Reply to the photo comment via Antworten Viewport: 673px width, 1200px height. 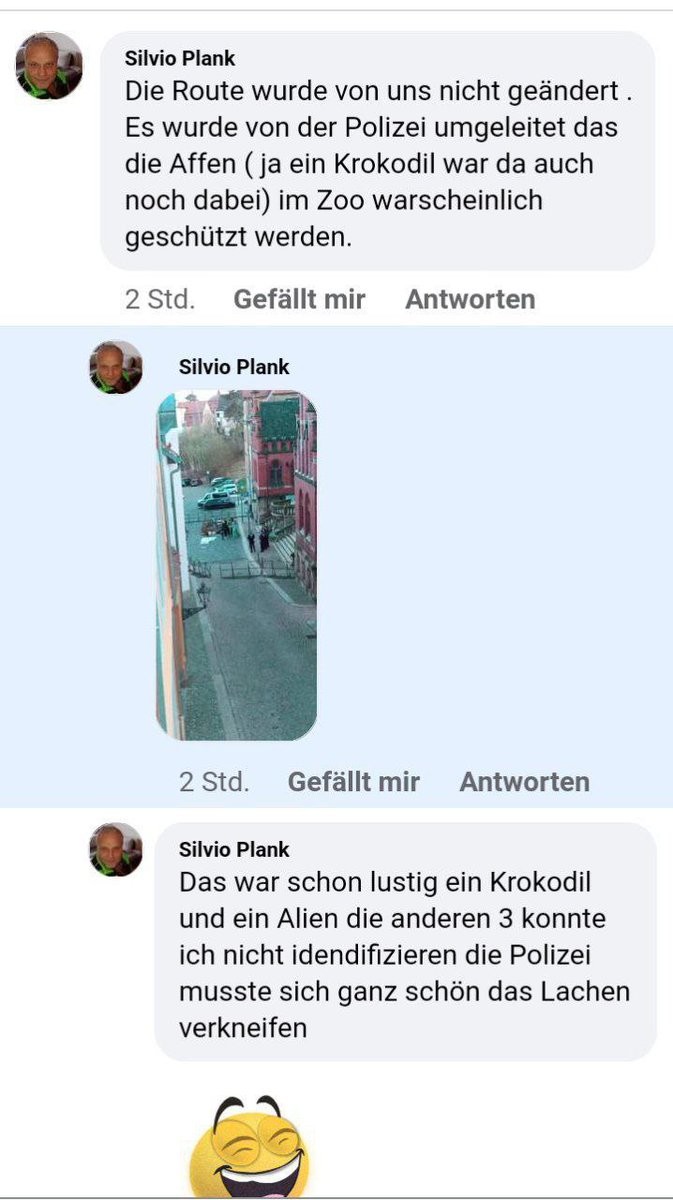coord(525,782)
